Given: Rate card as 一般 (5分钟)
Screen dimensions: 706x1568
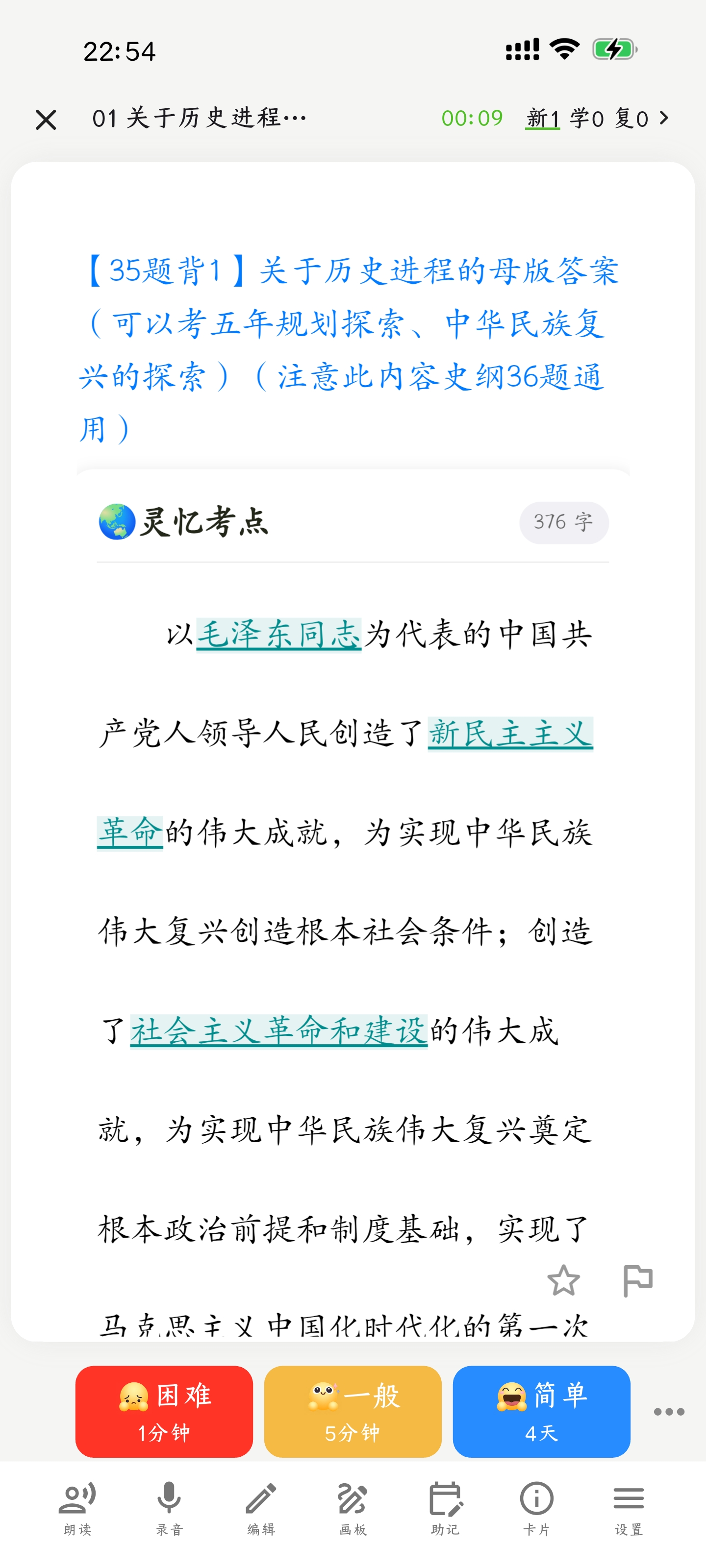Looking at the screenshot, I should (x=353, y=1412).
